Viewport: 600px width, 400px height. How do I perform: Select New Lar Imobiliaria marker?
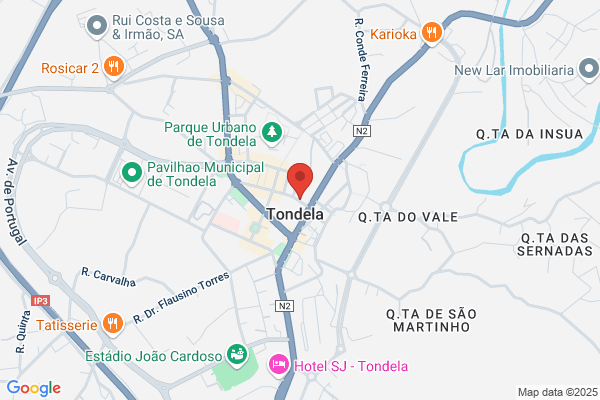pos(589,70)
